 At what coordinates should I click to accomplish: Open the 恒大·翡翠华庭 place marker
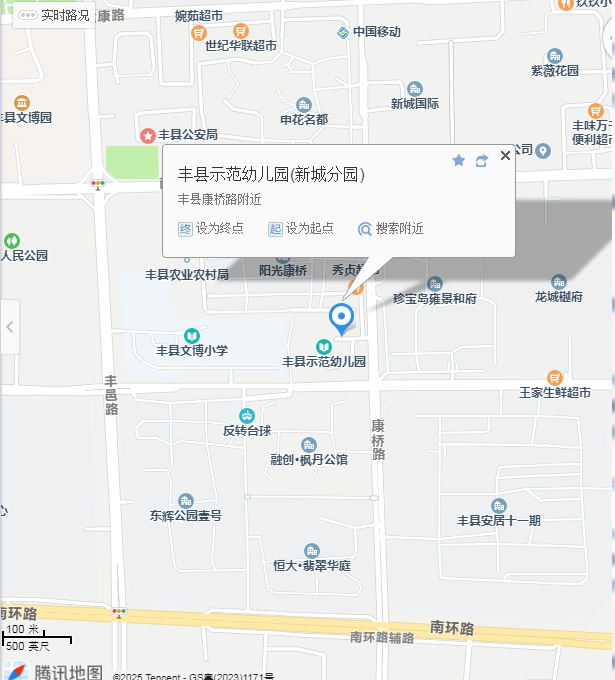click(312, 551)
